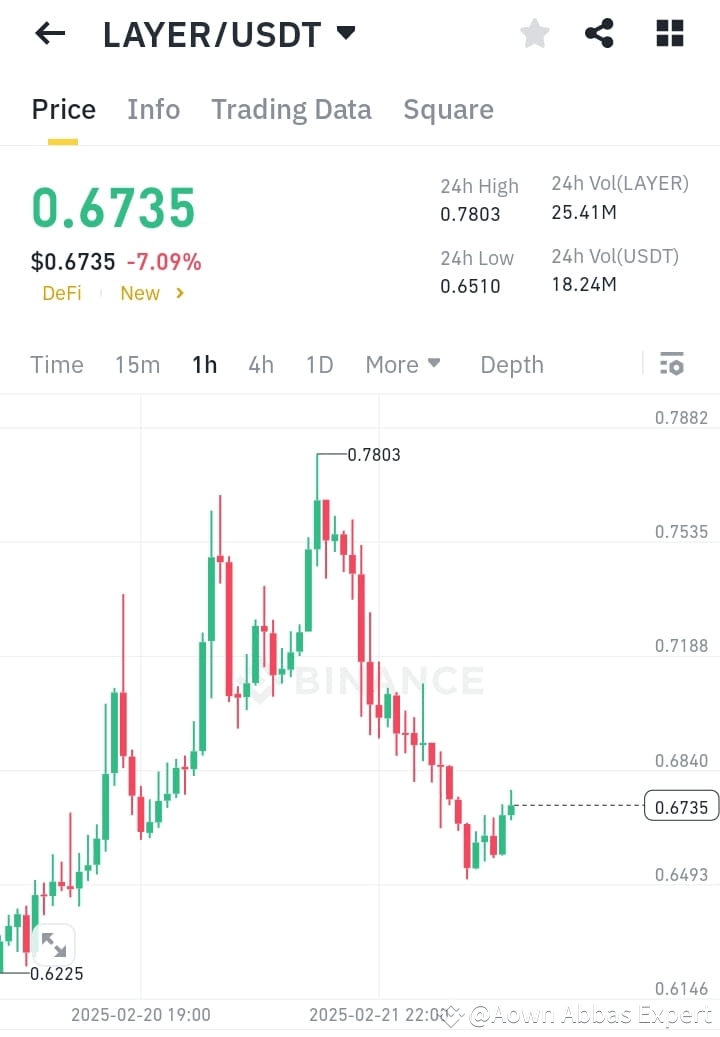This screenshot has height=1037, width=720.
Task: Select the 1D timeframe
Action: [x=319, y=365]
